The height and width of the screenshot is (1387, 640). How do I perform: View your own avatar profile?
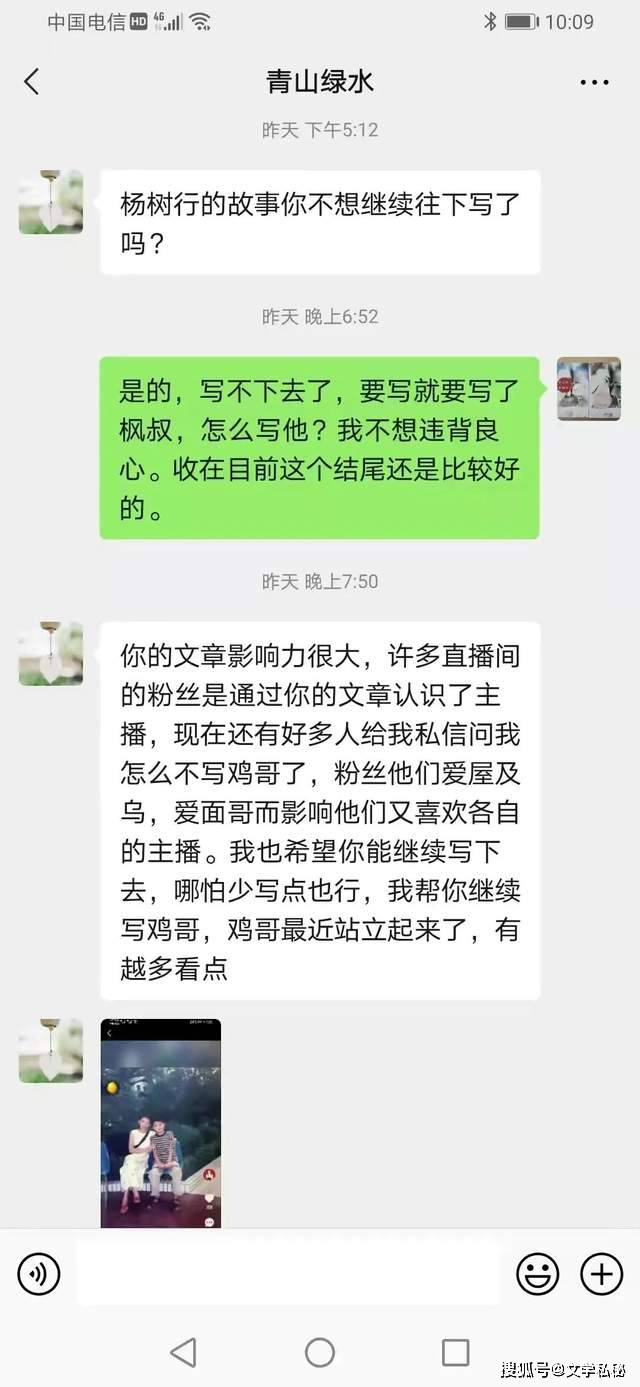[588, 388]
